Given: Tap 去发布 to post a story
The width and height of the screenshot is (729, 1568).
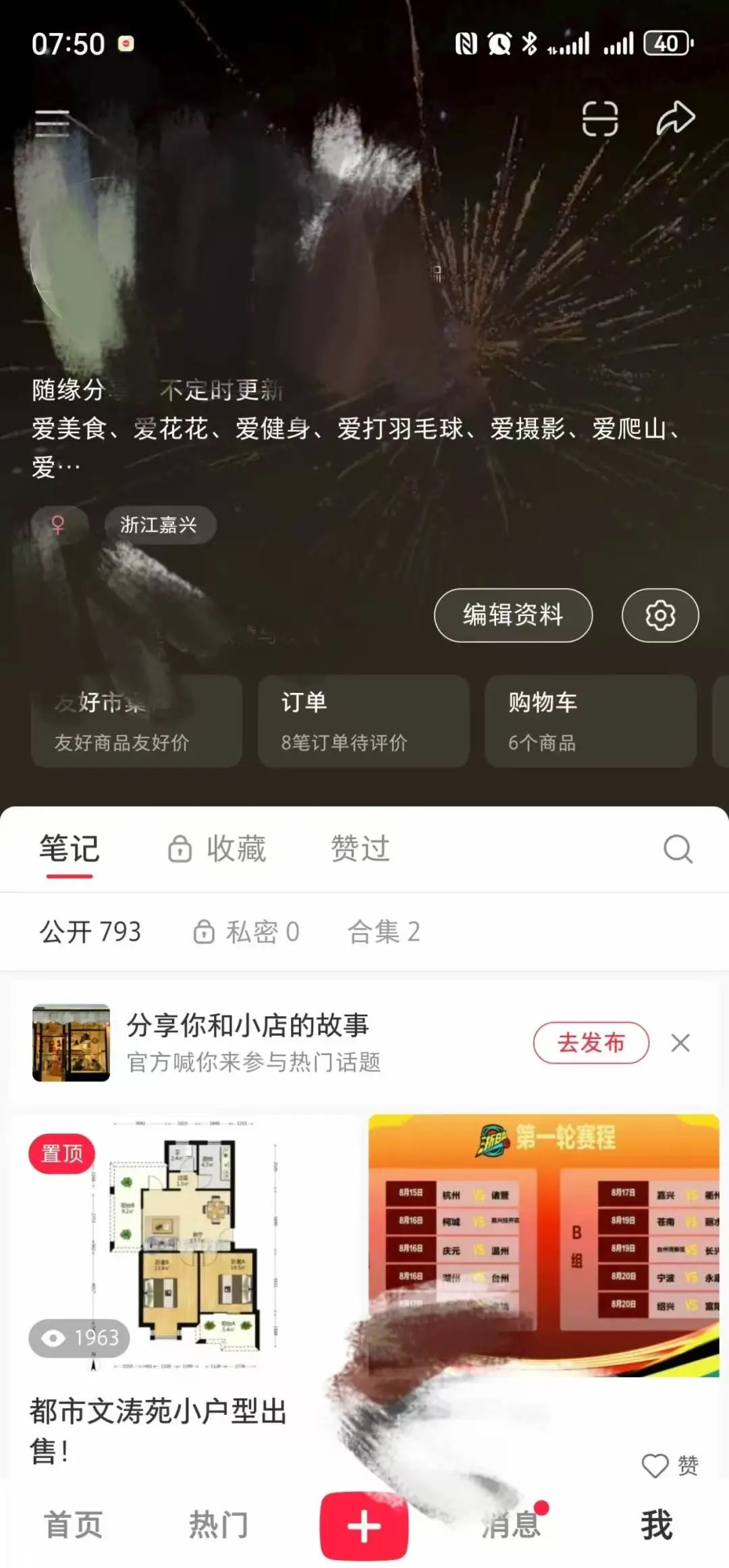Looking at the screenshot, I should [591, 1042].
